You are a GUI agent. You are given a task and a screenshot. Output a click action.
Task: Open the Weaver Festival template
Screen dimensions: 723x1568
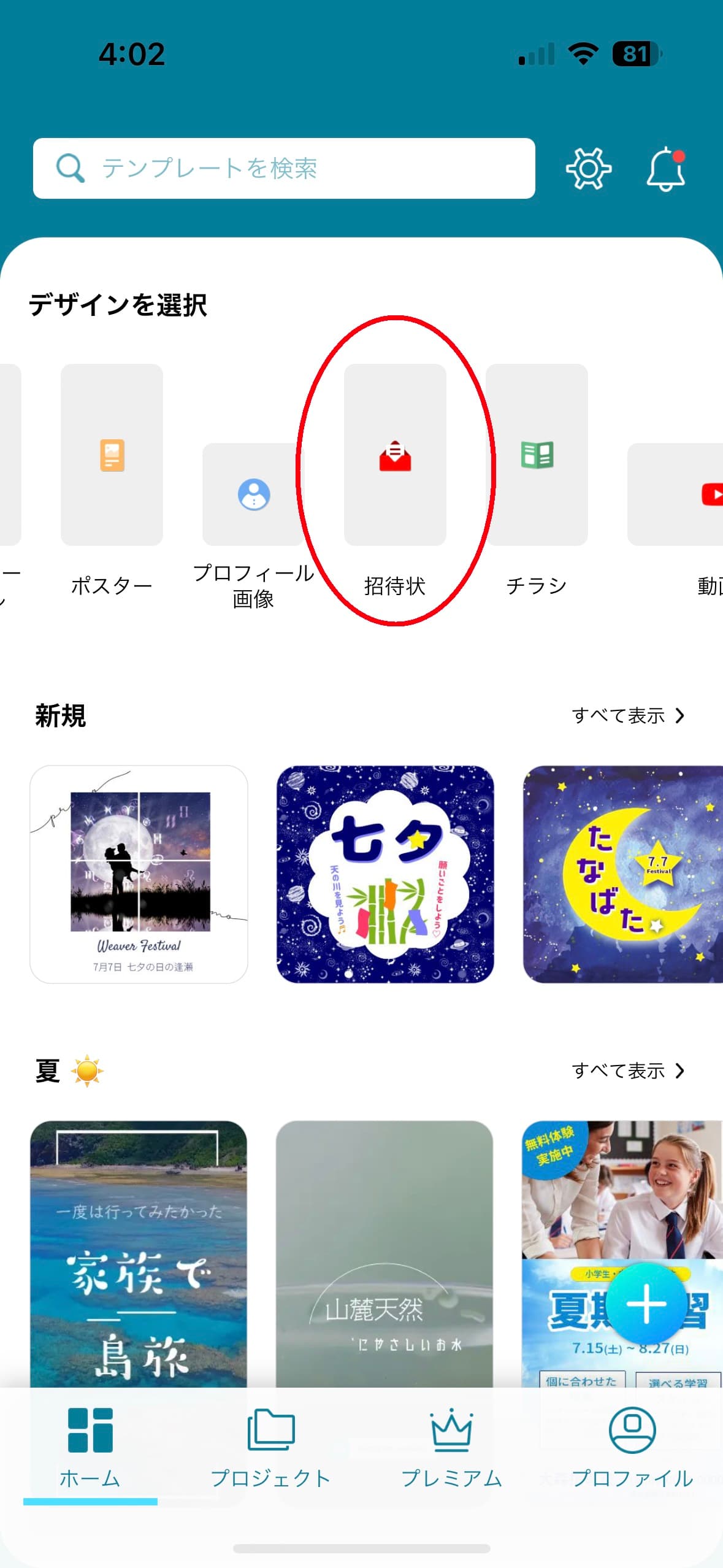click(139, 874)
